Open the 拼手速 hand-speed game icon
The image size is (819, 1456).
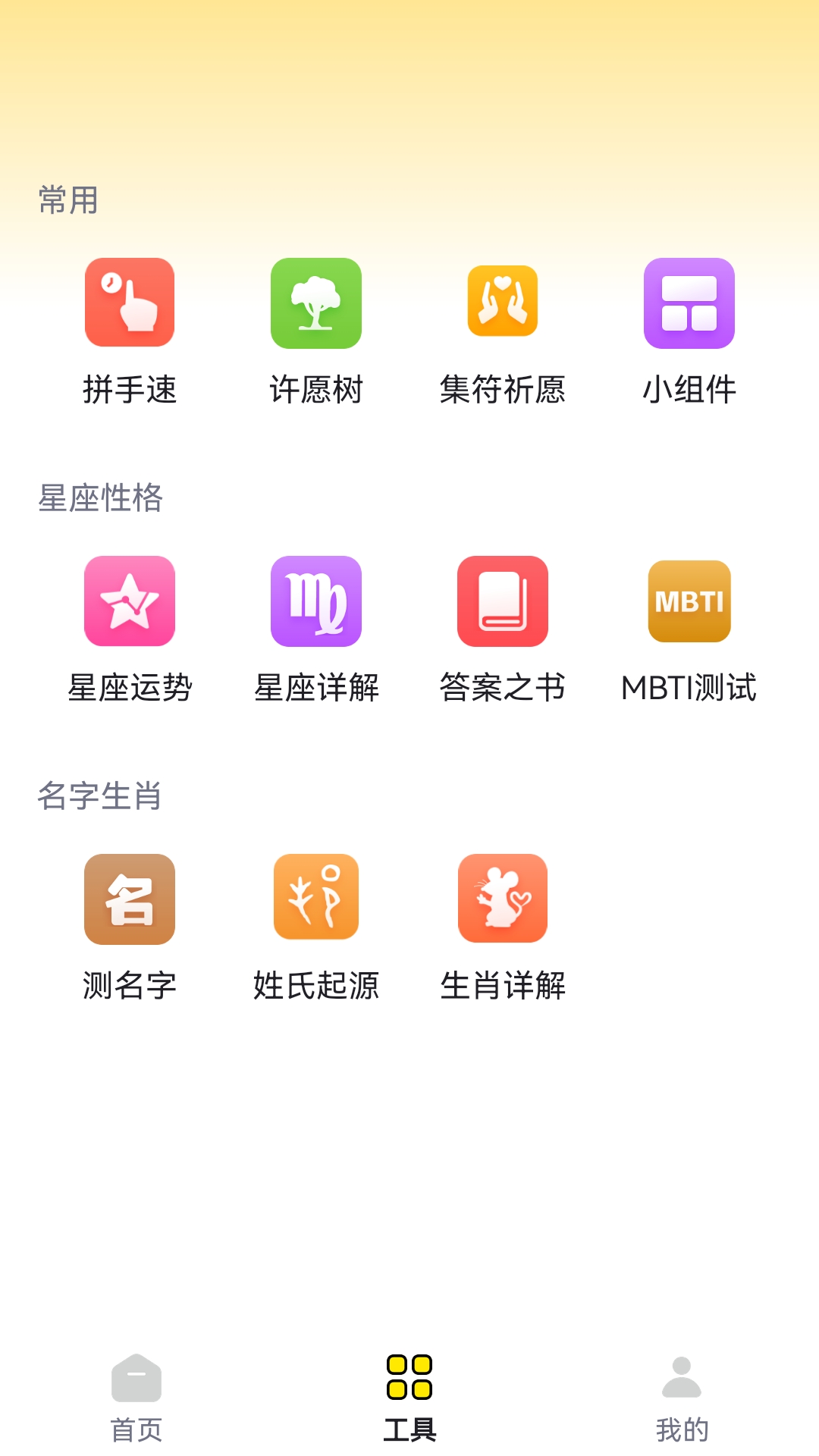[x=129, y=302]
